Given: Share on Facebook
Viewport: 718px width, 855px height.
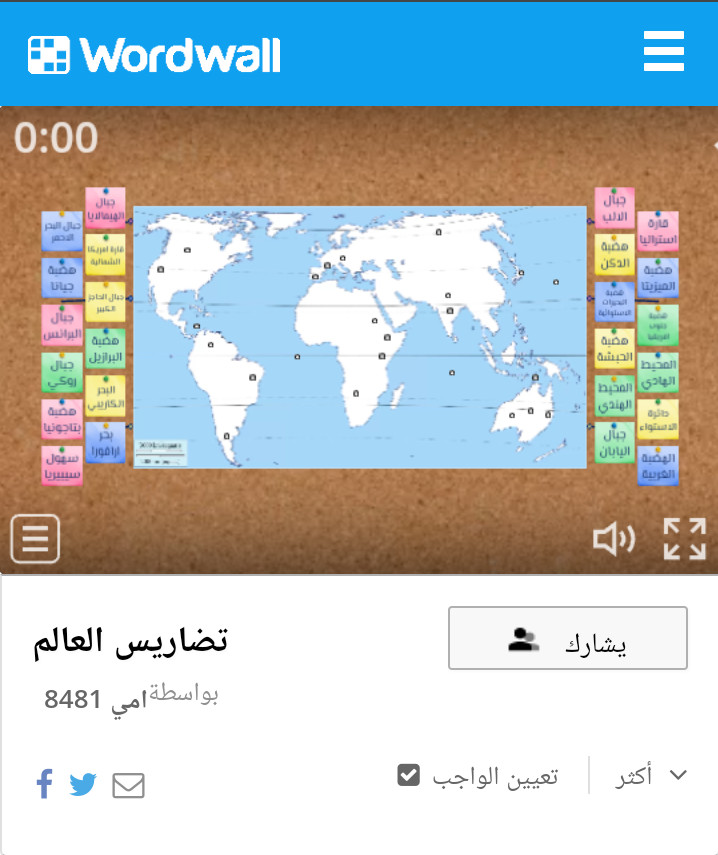Looking at the screenshot, I should [44, 784].
